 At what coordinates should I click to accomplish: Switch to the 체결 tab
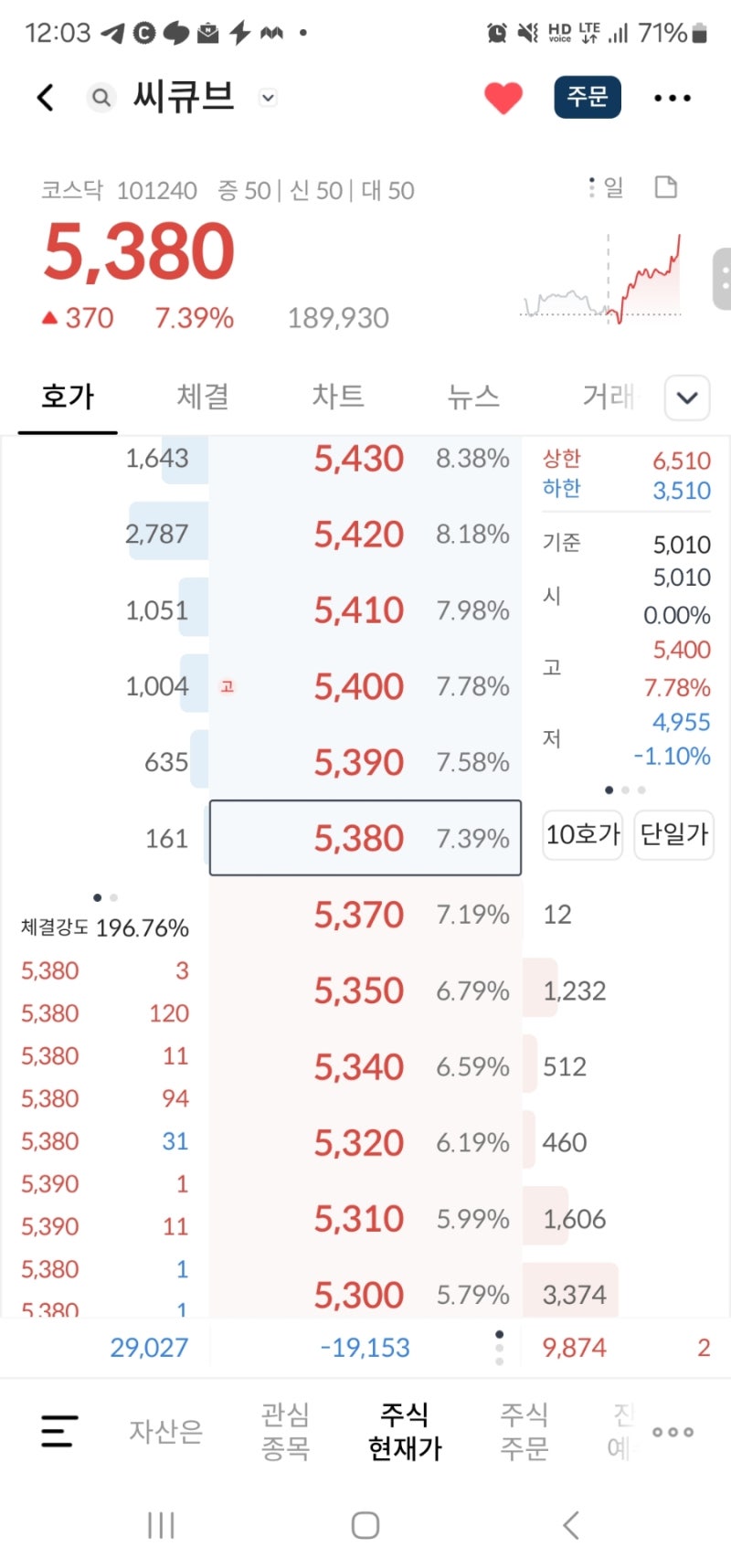pos(203,397)
